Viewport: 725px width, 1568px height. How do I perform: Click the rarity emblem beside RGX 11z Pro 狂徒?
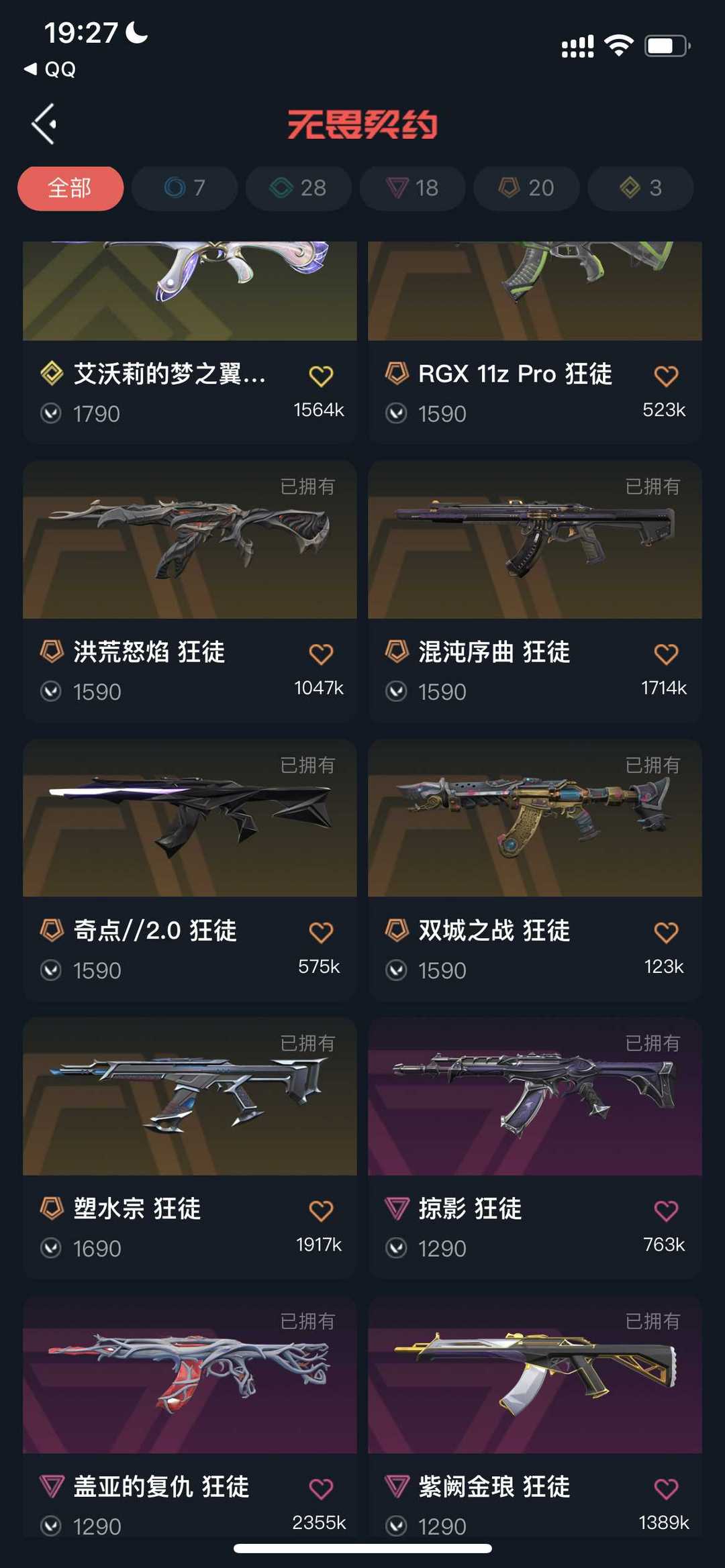[395, 374]
